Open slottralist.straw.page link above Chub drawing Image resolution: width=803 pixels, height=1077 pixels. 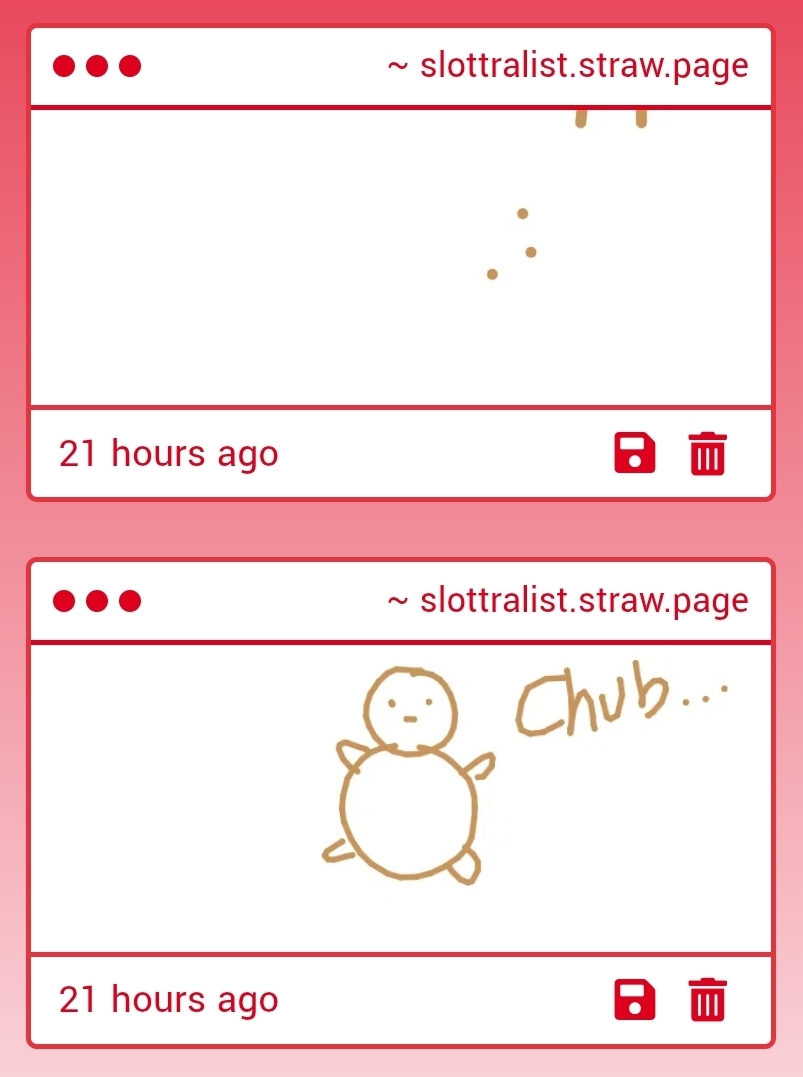point(568,600)
